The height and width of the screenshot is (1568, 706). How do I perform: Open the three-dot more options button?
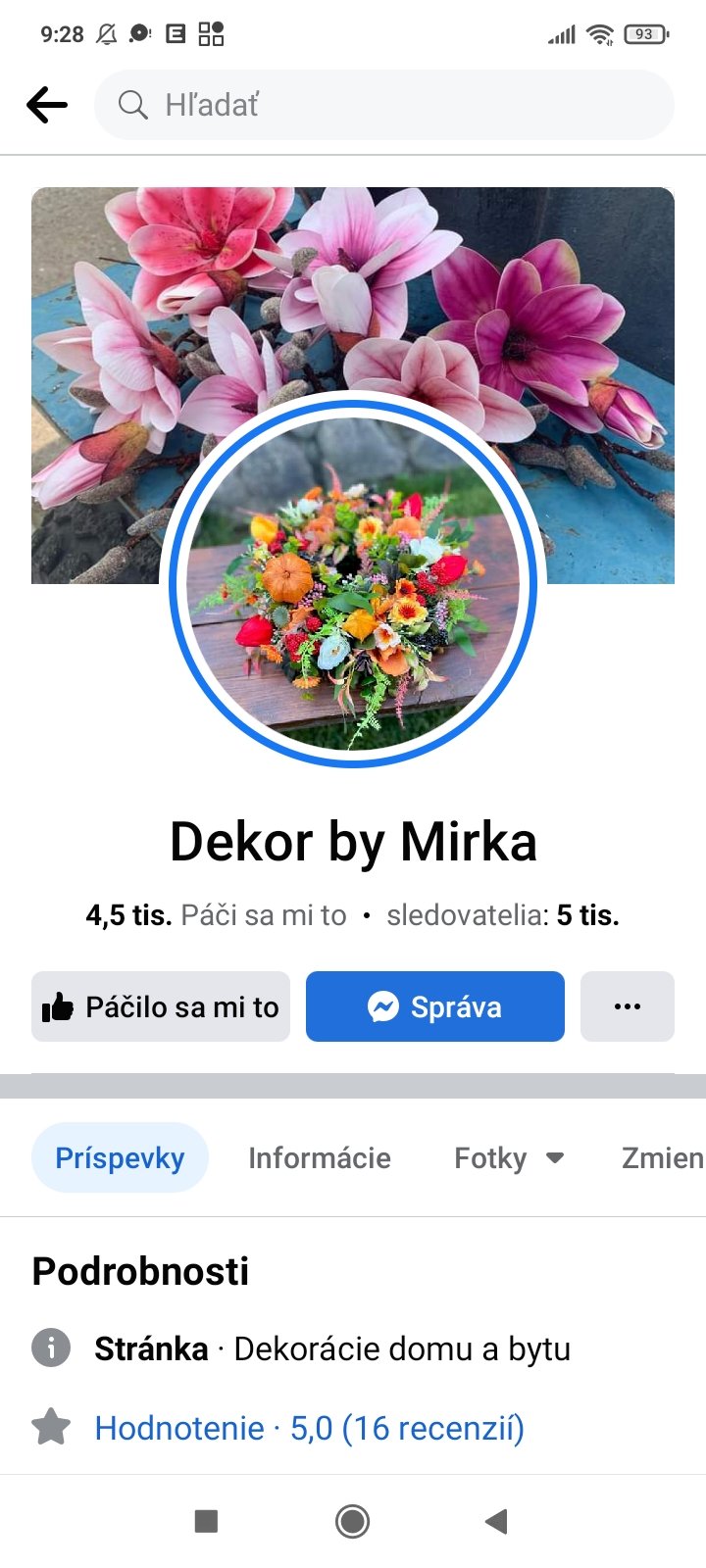628,1006
